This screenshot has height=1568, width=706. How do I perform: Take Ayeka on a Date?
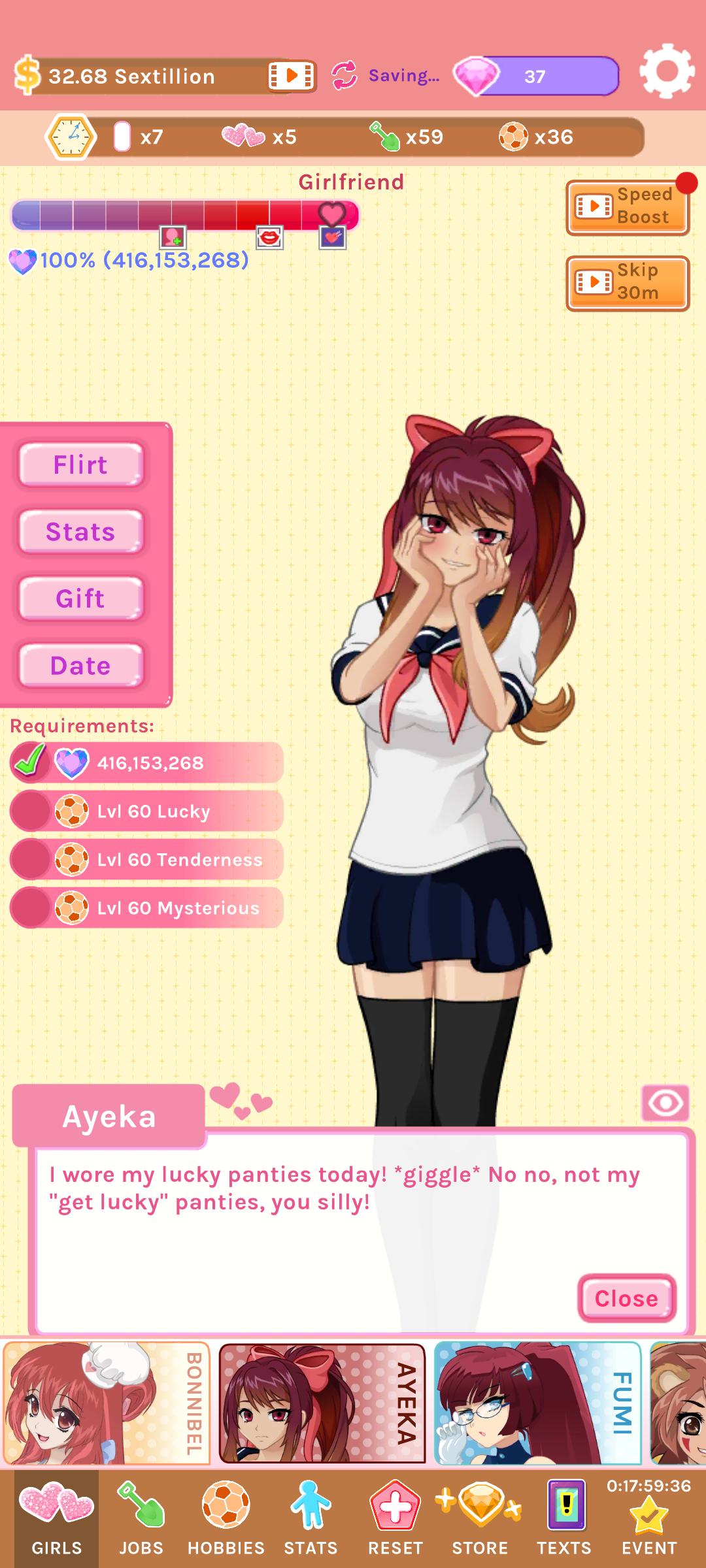click(x=81, y=666)
